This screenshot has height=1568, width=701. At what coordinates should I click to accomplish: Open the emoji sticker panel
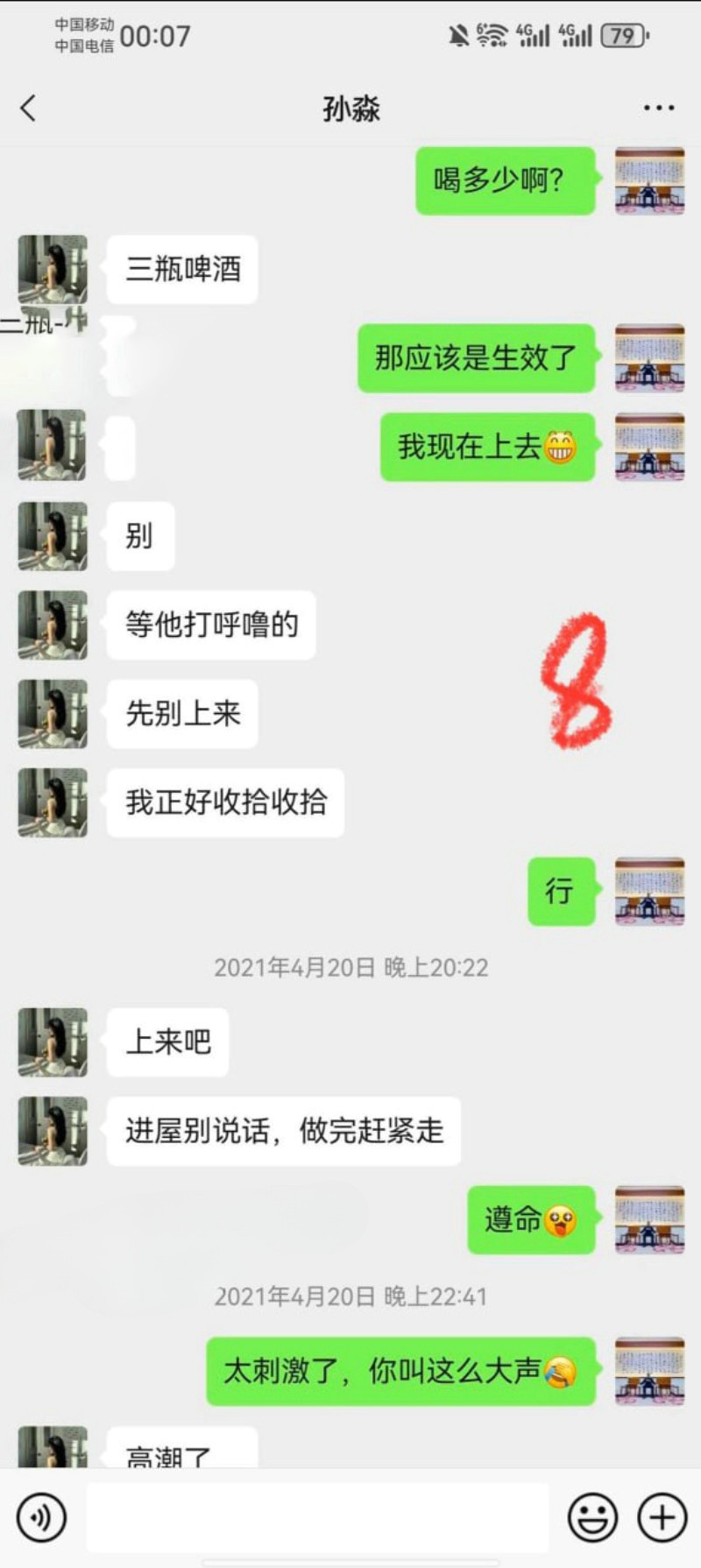tap(592, 1516)
